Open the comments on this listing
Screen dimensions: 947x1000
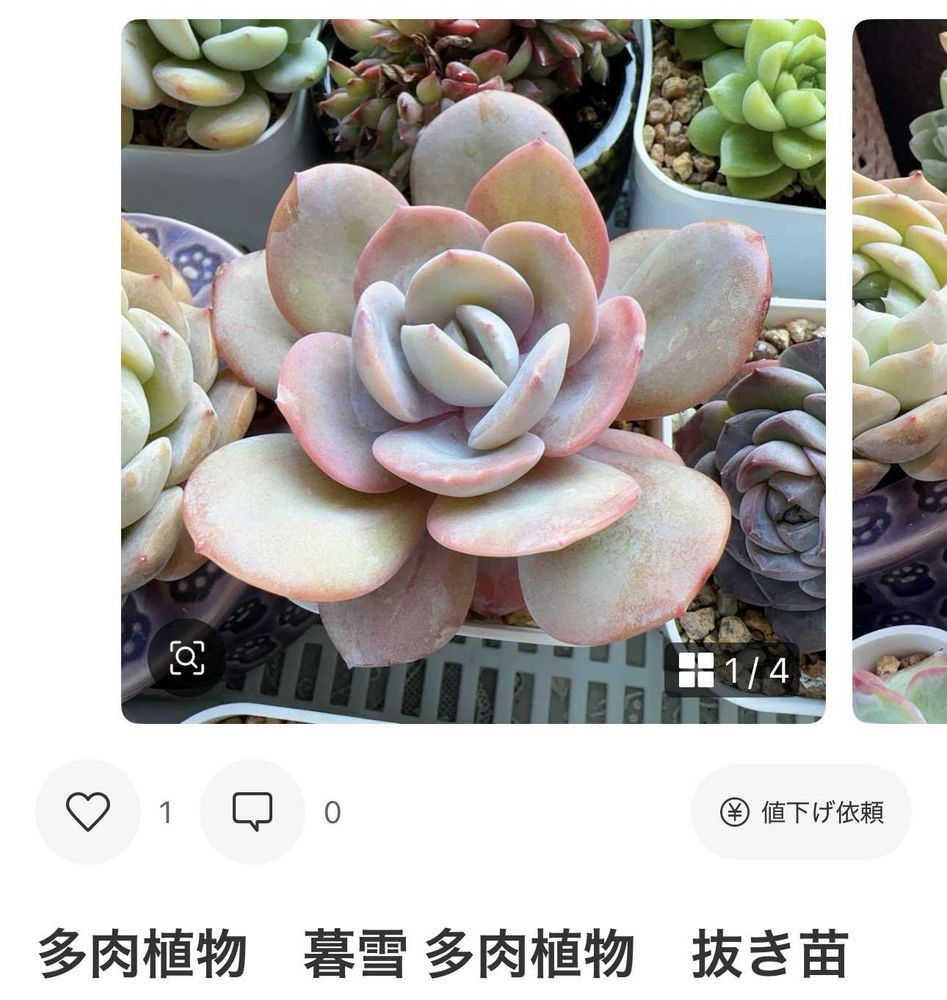pyautogui.click(x=252, y=812)
